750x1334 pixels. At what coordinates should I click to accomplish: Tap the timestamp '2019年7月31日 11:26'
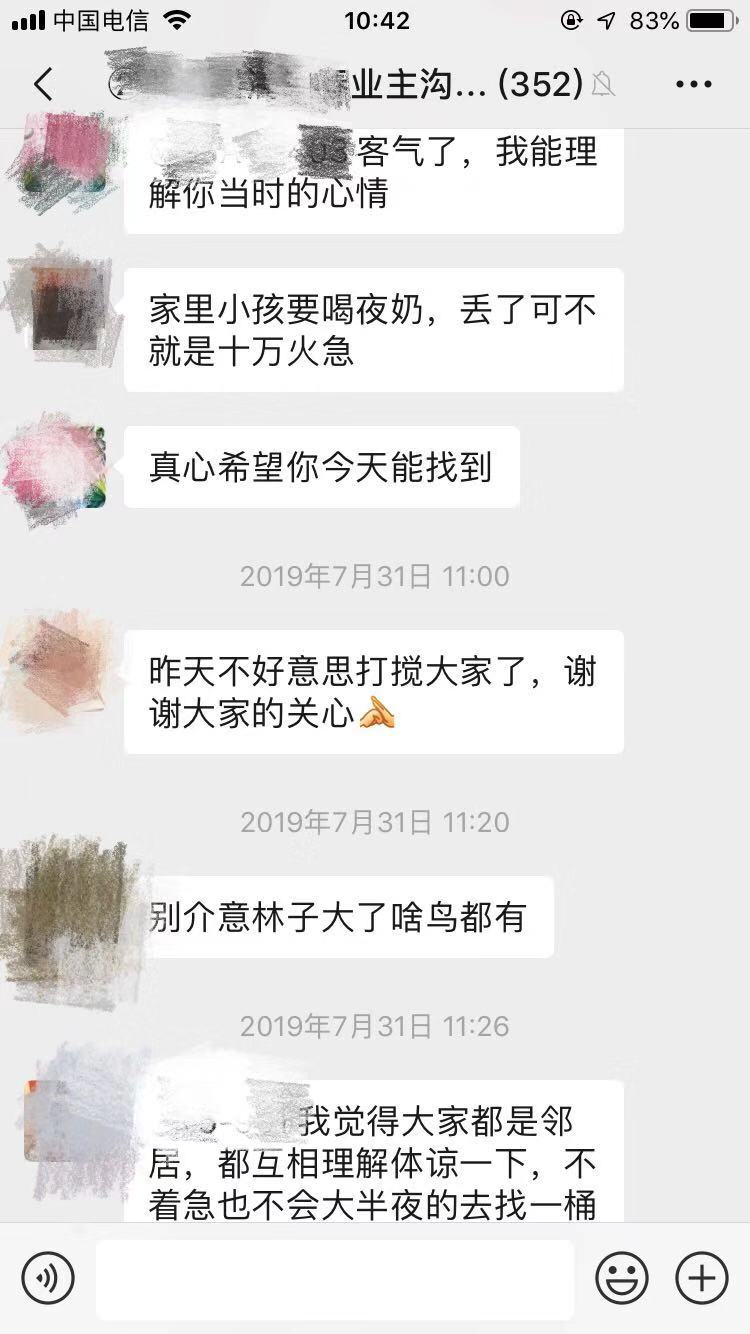click(375, 1025)
